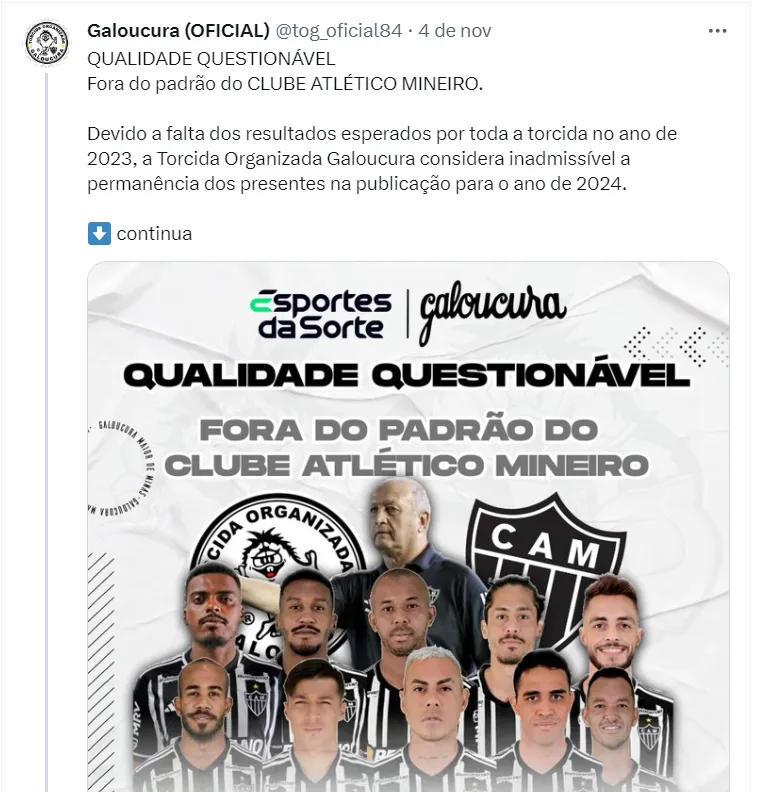Viewport: 757px width, 792px height.
Task: Open the tweet's three-dot overflow menu
Action: (717, 31)
